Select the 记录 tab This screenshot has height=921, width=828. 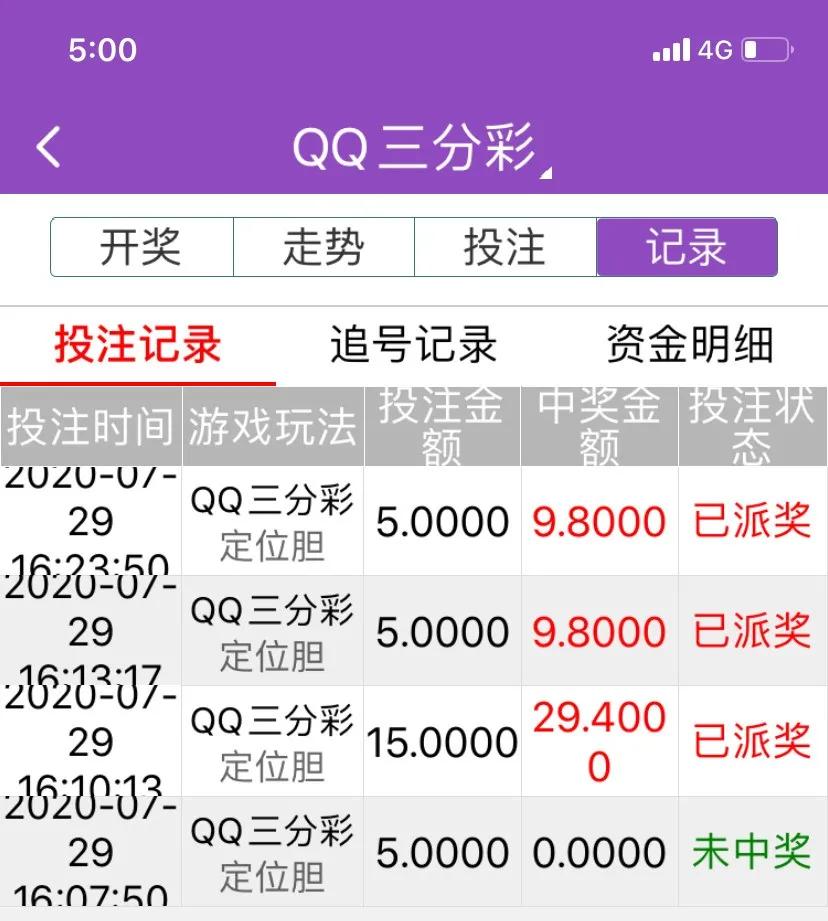(686, 248)
